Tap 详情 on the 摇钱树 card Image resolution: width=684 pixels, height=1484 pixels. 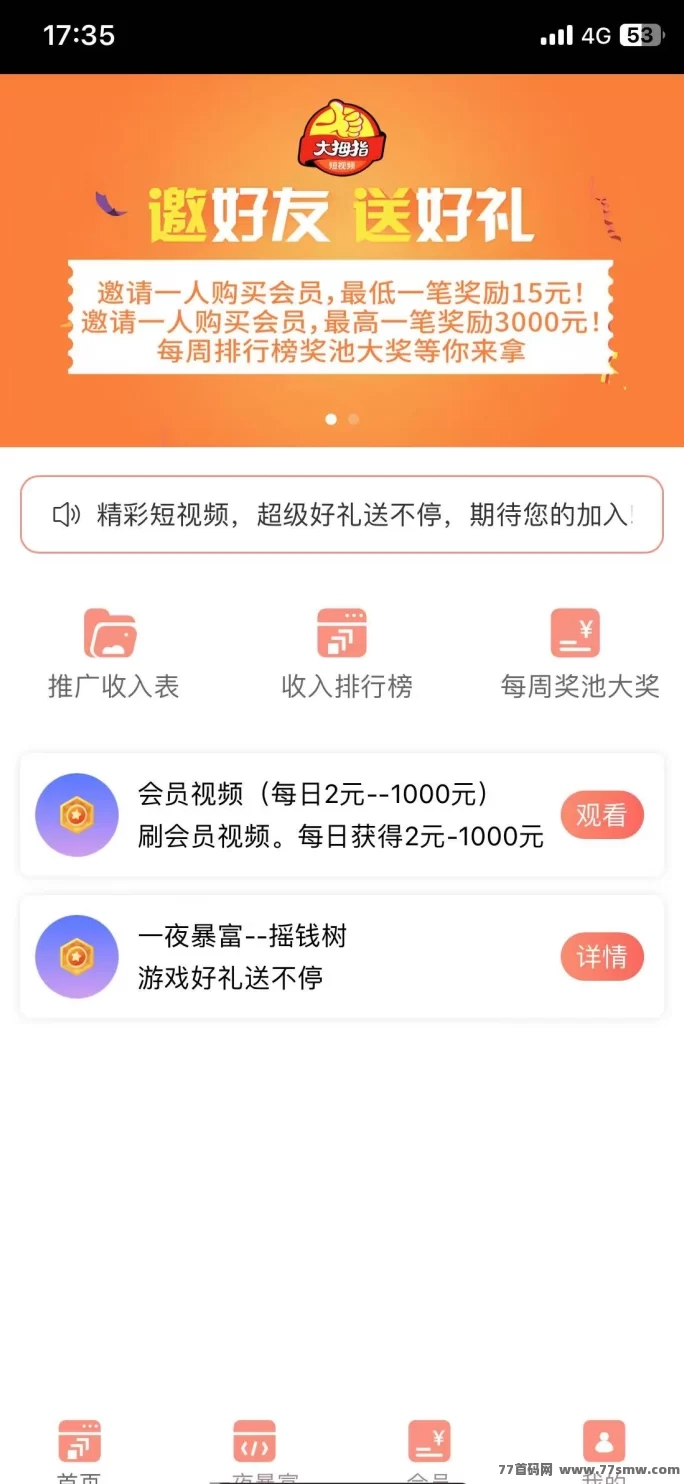point(601,958)
